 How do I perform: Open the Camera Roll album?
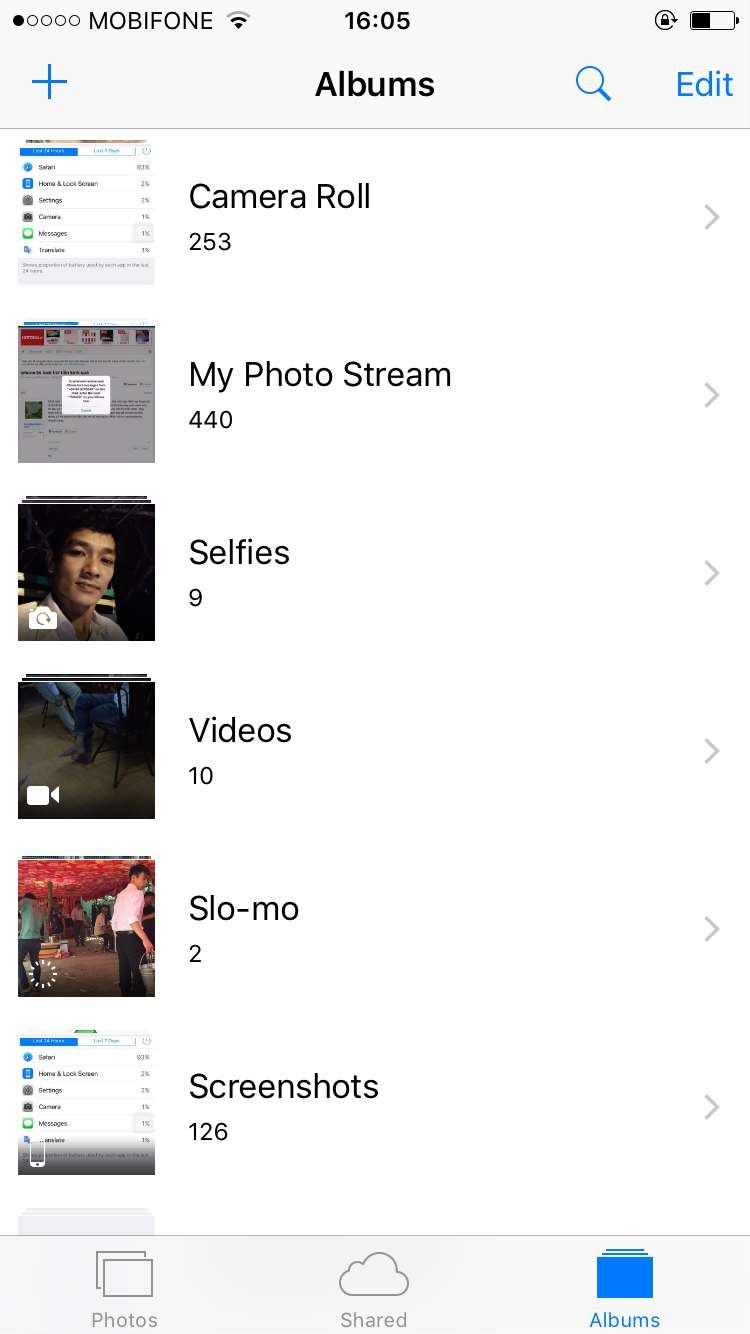coord(280,215)
